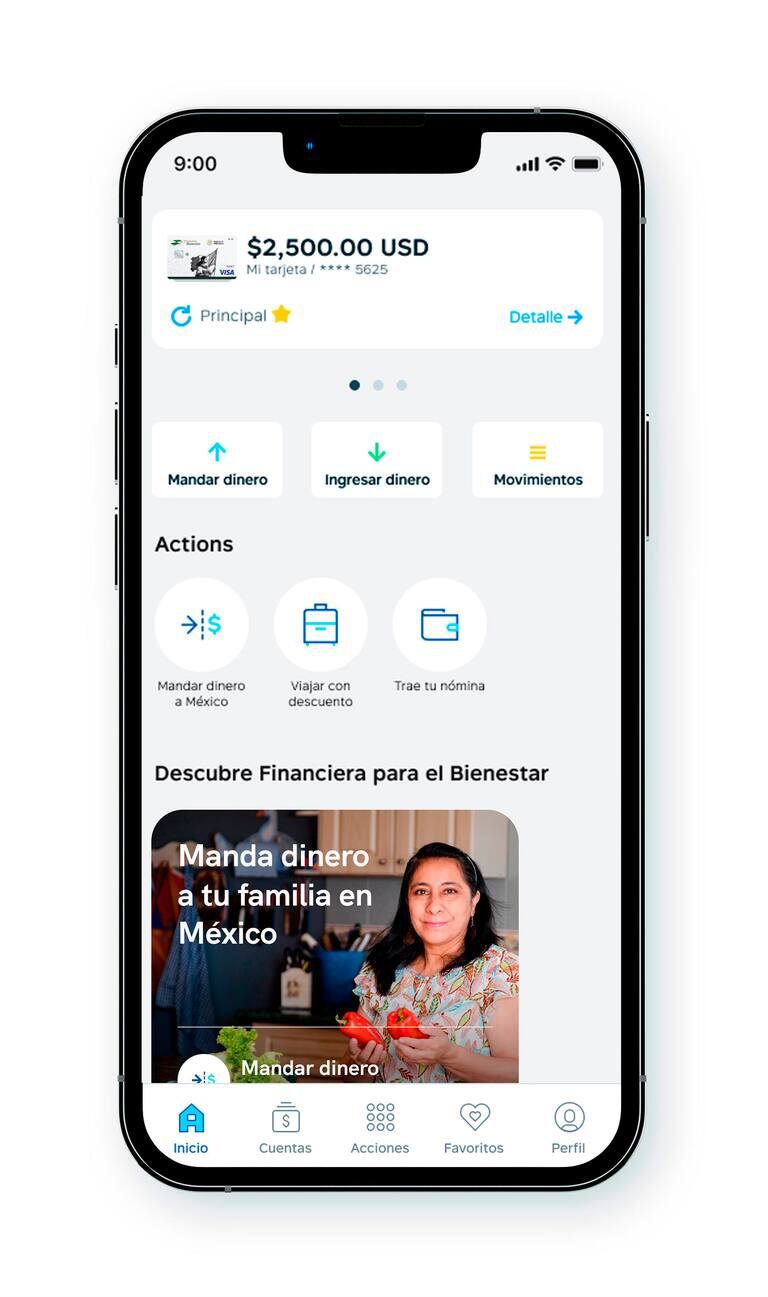Tap the card carousel page indicator dots
768x1297 pixels.
(x=378, y=385)
